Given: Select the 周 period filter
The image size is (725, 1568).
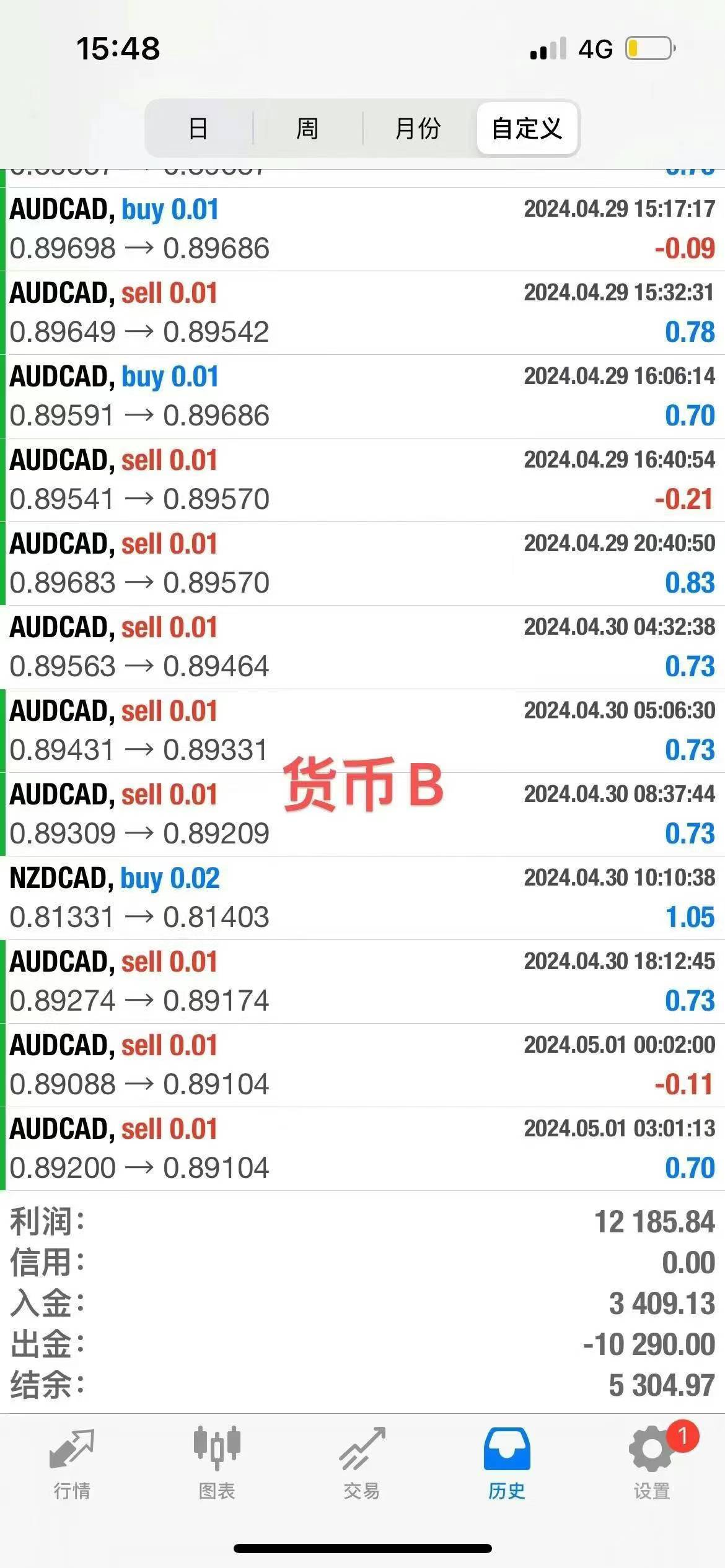Looking at the screenshot, I should [307, 129].
